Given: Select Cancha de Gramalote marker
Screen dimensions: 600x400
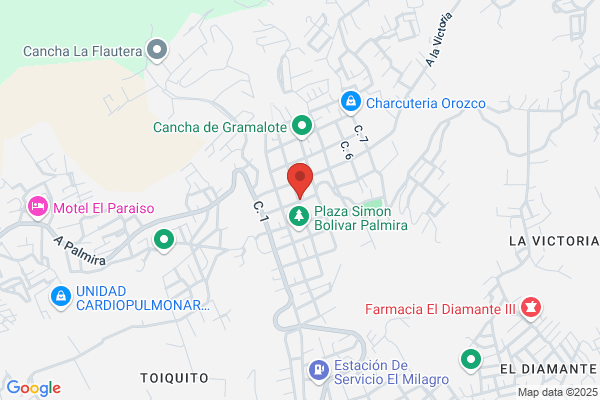Looking at the screenshot, I should 302,127.
